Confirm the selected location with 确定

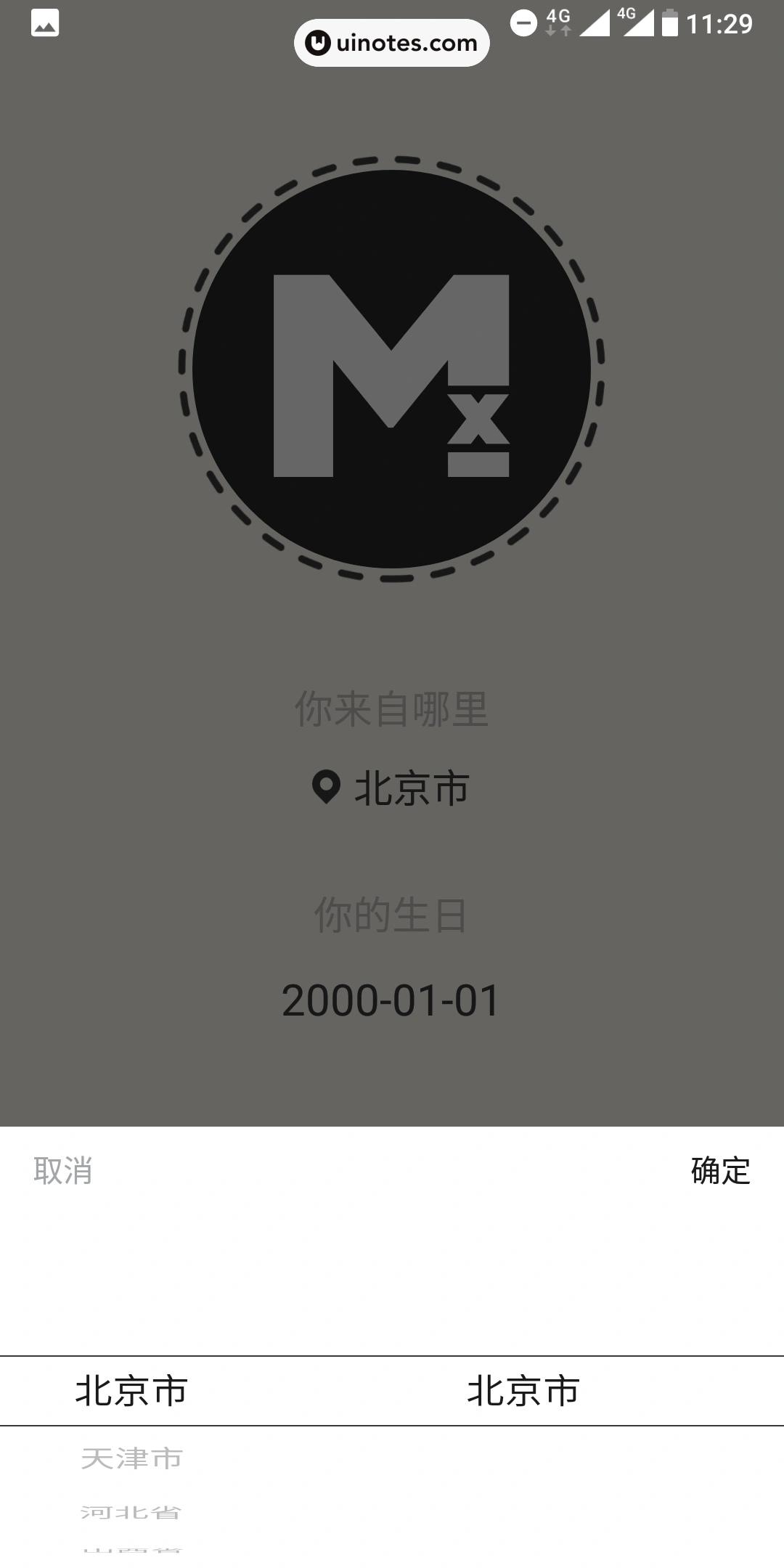point(720,1171)
